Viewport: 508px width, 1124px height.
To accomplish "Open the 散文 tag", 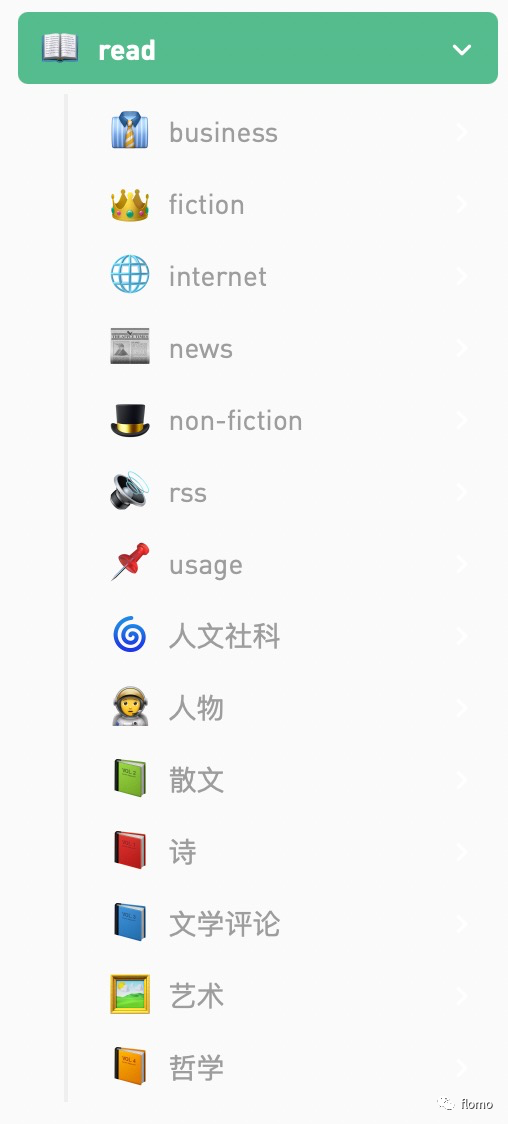I will coord(285,780).
